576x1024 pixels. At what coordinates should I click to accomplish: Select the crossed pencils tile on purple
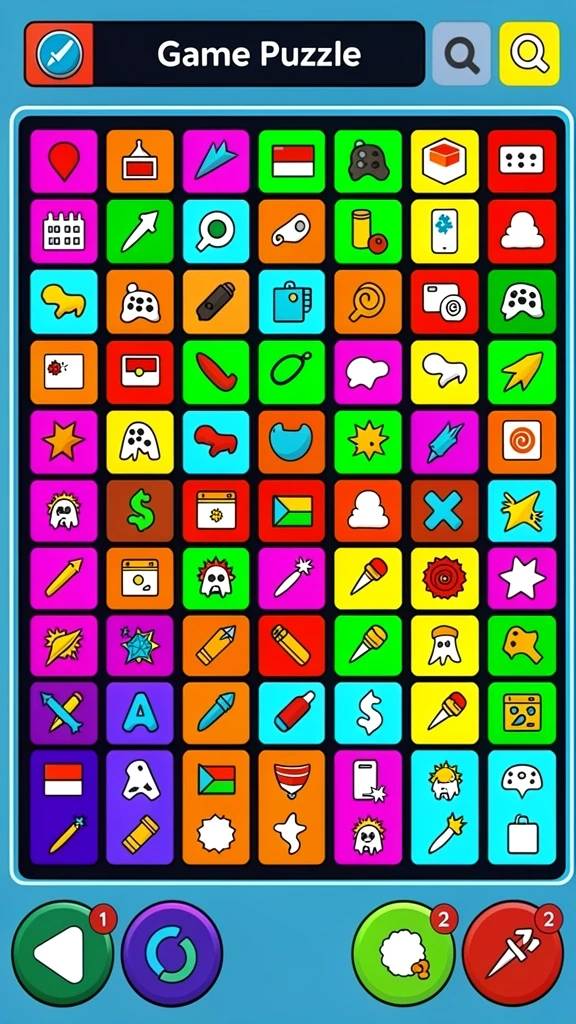tap(64, 713)
